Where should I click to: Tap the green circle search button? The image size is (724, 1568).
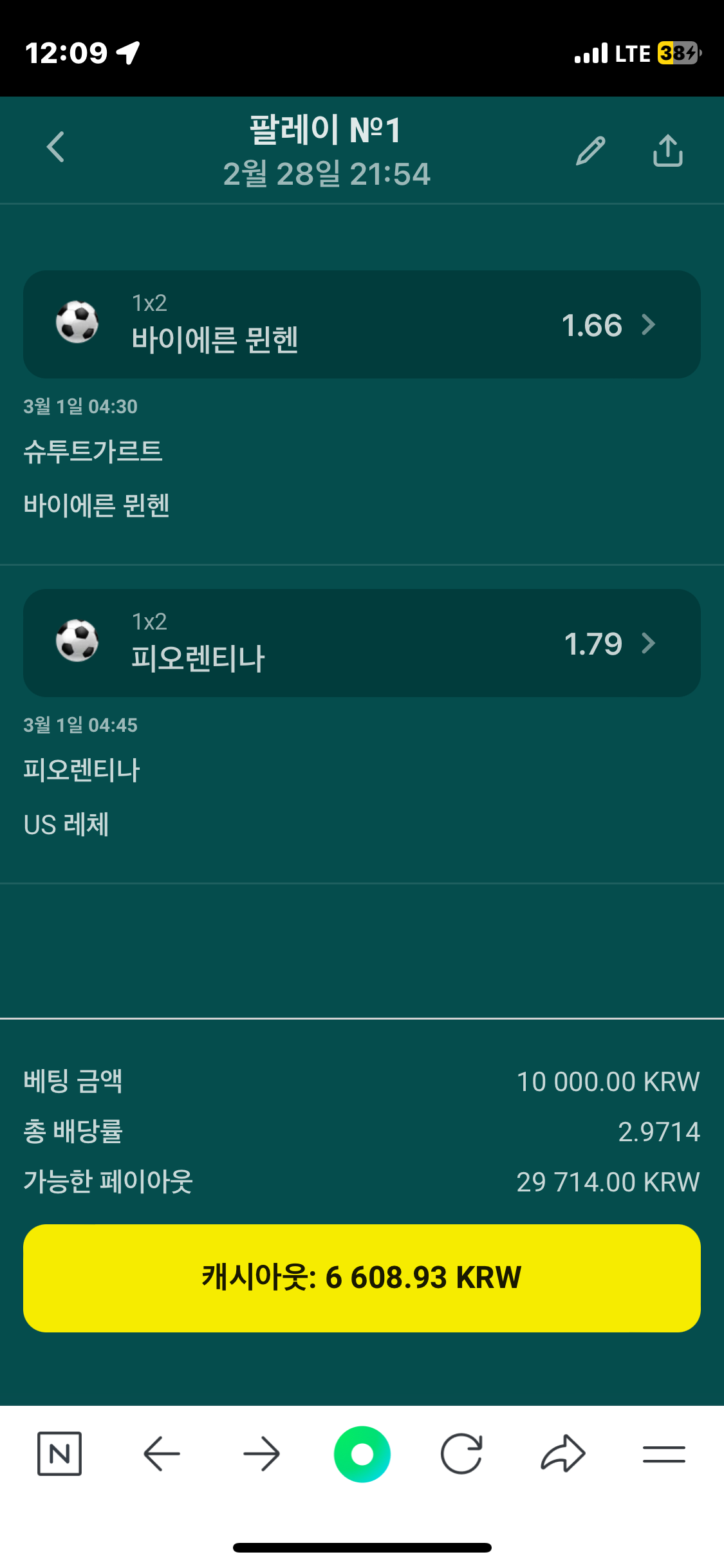(x=362, y=1453)
